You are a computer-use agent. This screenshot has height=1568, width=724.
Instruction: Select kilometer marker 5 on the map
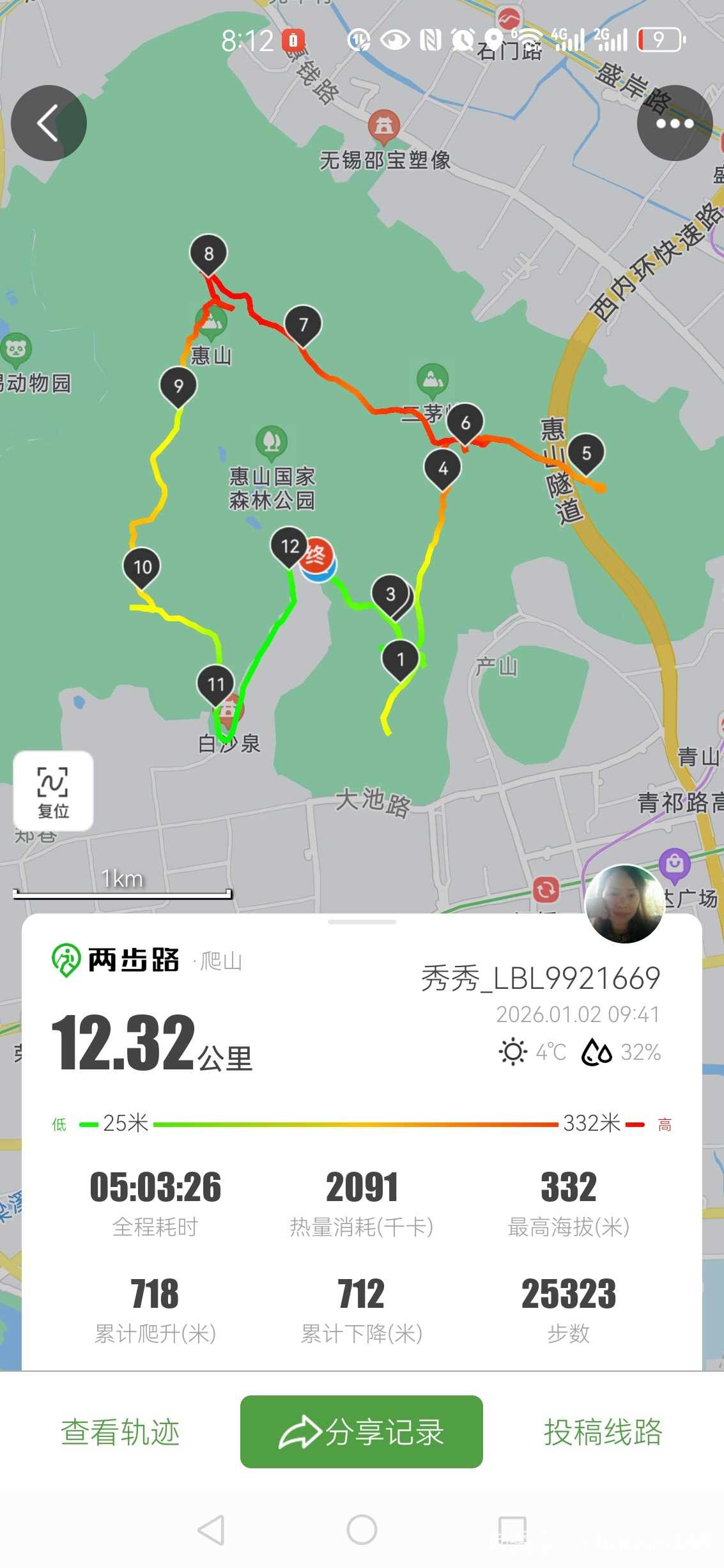pyautogui.click(x=586, y=453)
